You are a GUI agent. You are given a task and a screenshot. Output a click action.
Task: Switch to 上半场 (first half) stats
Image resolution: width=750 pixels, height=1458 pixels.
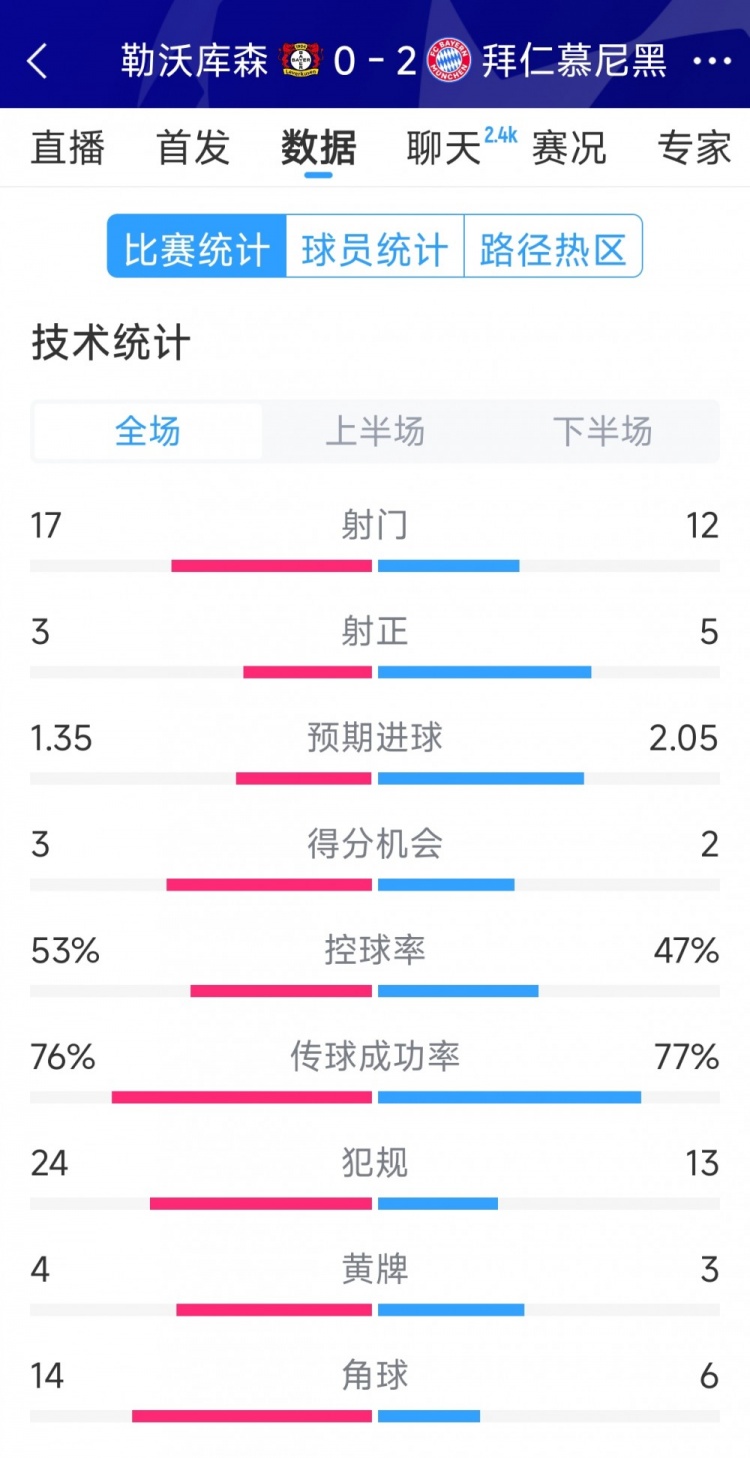(x=375, y=431)
